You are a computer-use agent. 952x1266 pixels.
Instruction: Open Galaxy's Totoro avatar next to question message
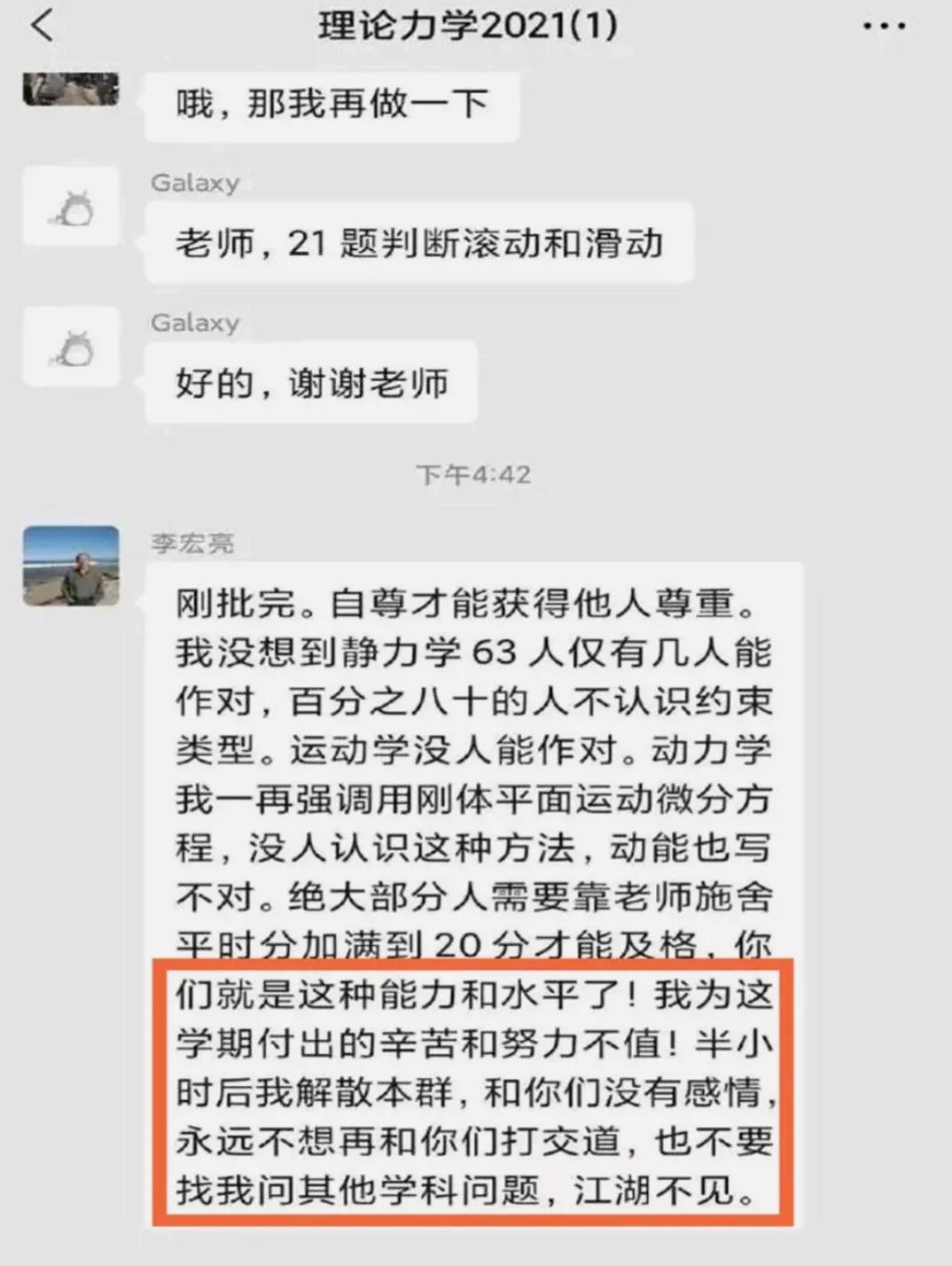(x=70, y=206)
